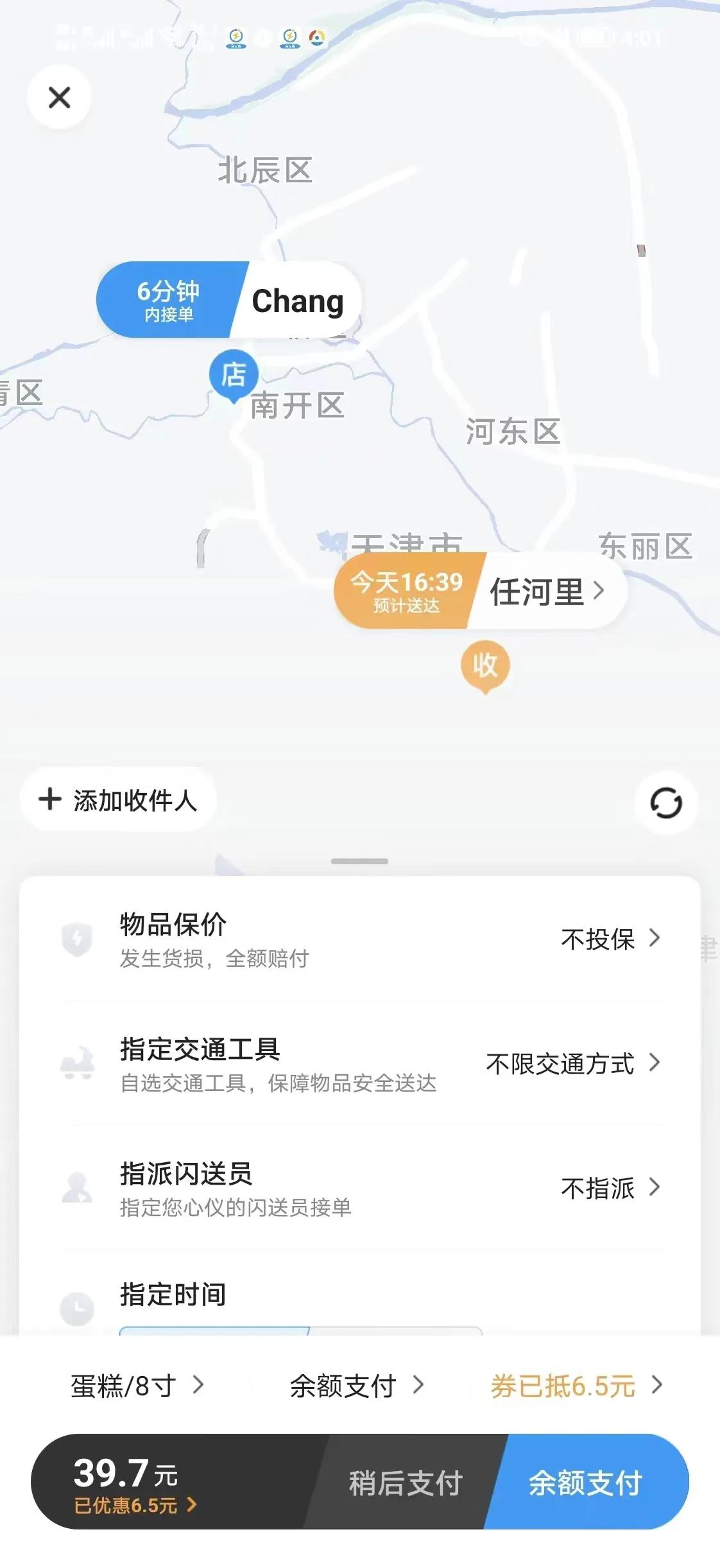720x1568 pixels.
Task: Click the shield icon next to 物品保价
Action: click(77, 938)
